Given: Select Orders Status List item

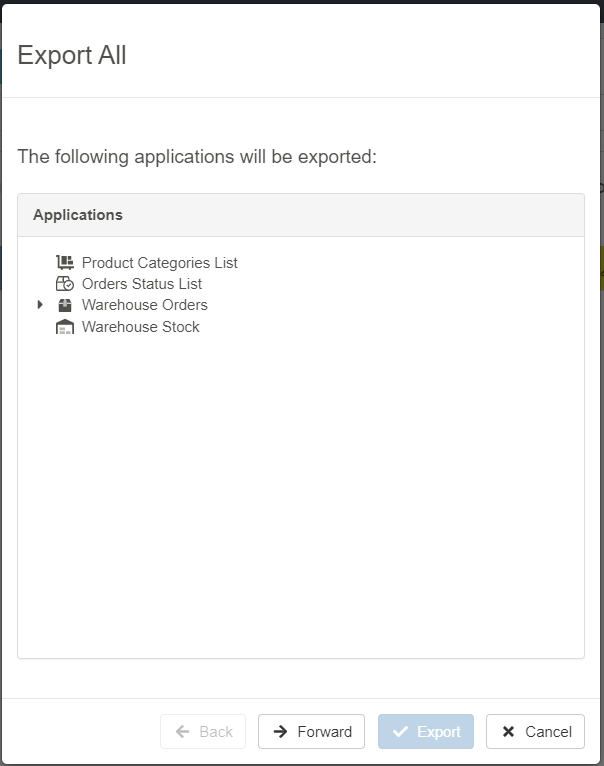Looking at the screenshot, I should click(141, 284).
